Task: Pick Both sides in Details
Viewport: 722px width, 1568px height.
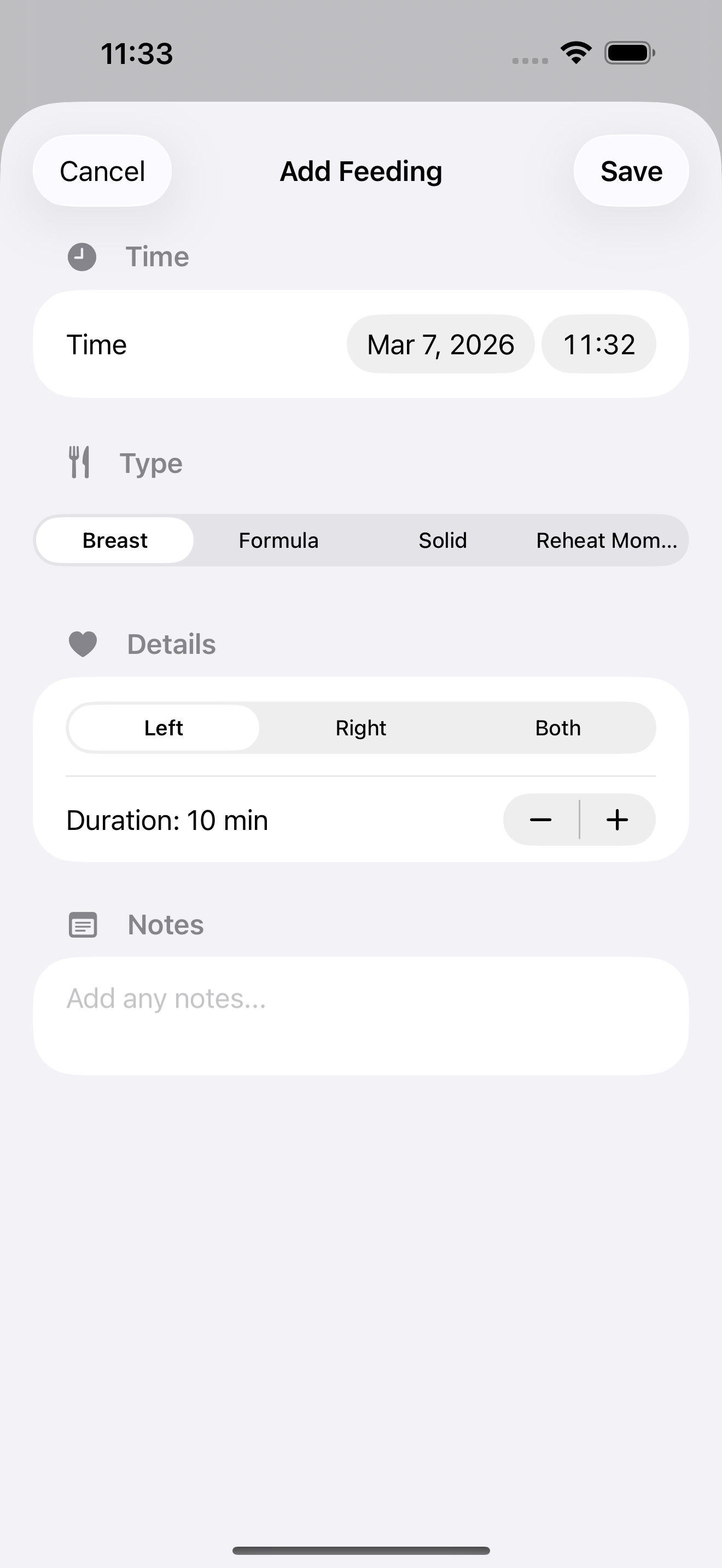Action: click(557, 728)
